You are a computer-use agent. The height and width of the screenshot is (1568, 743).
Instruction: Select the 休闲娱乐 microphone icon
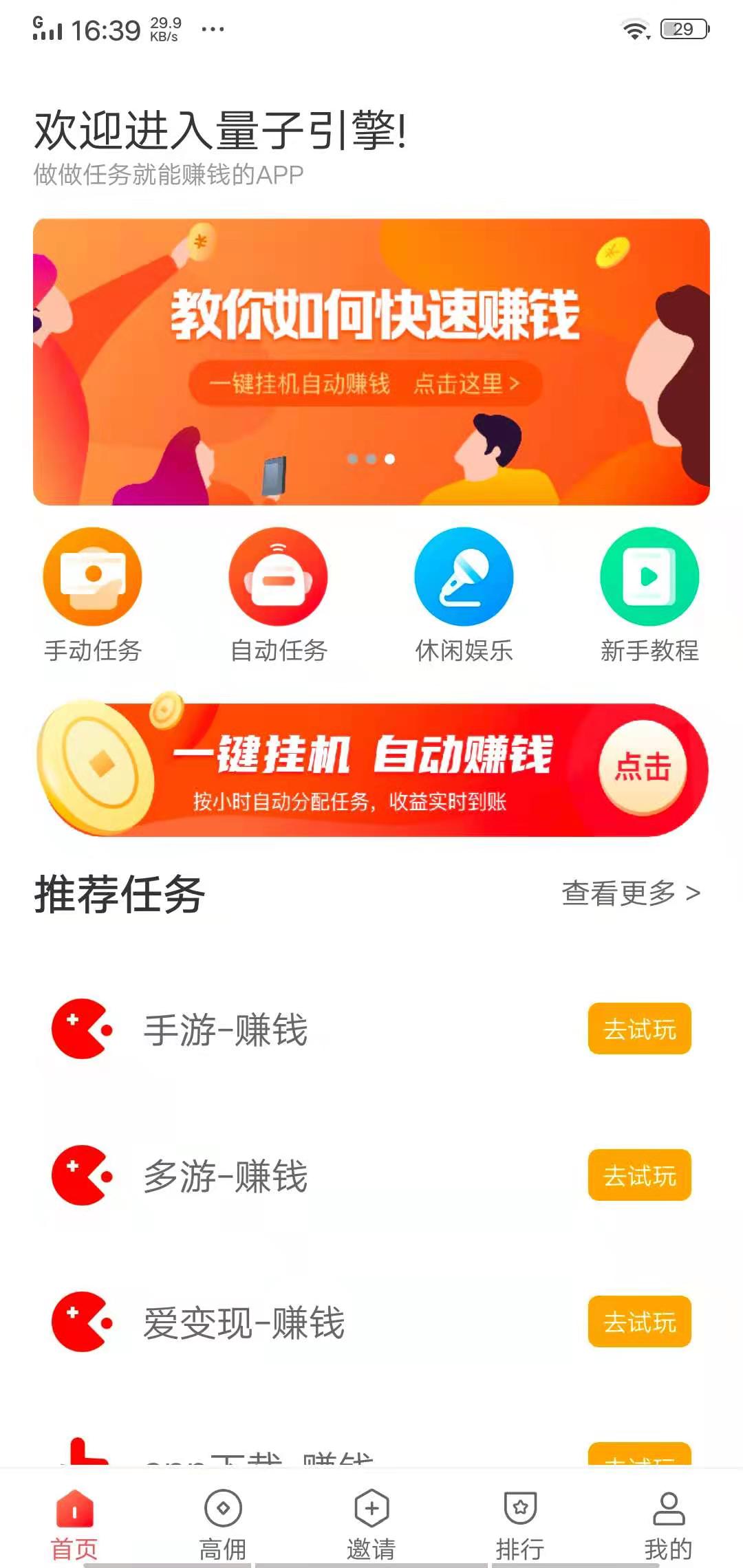tap(464, 576)
